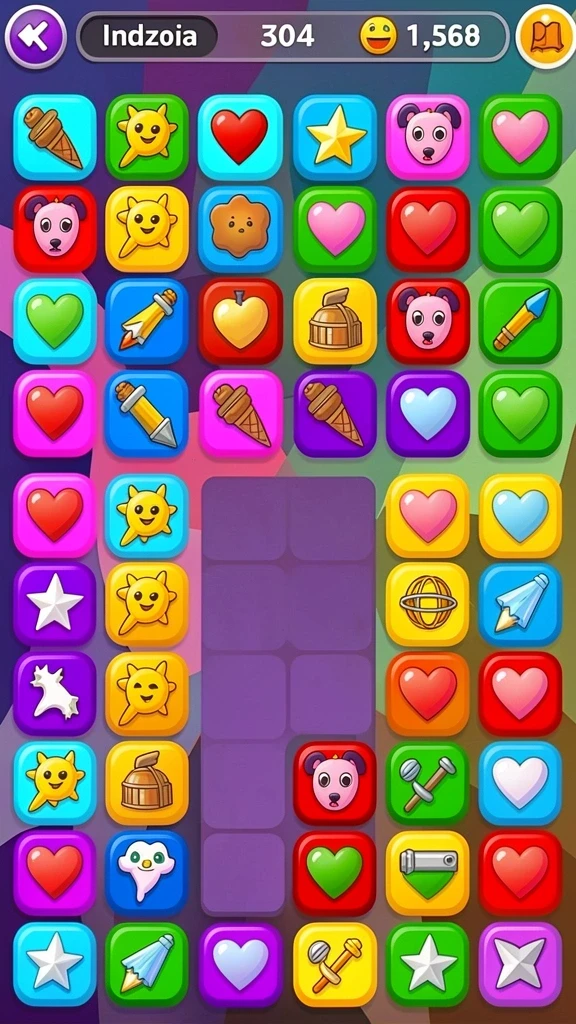Tap the white splat shape on purple tile
This screenshot has width=576, height=1024.
[55, 694]
